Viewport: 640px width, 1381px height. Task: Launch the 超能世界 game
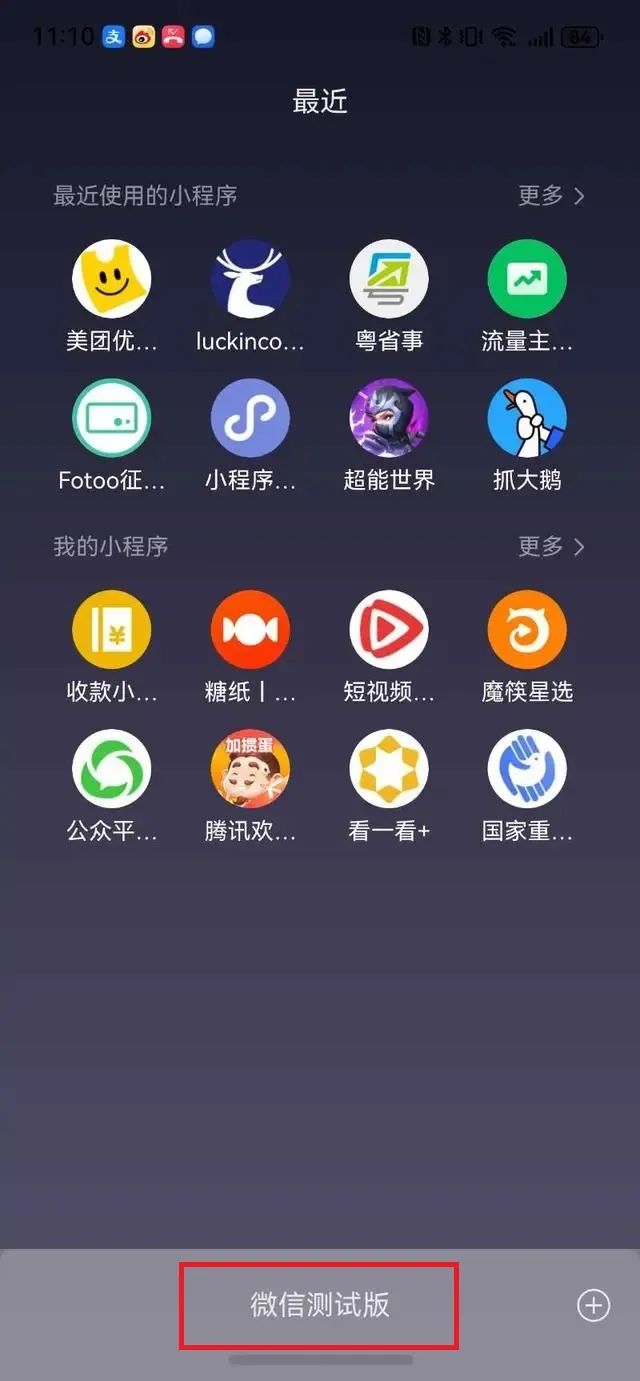[389, 418]
